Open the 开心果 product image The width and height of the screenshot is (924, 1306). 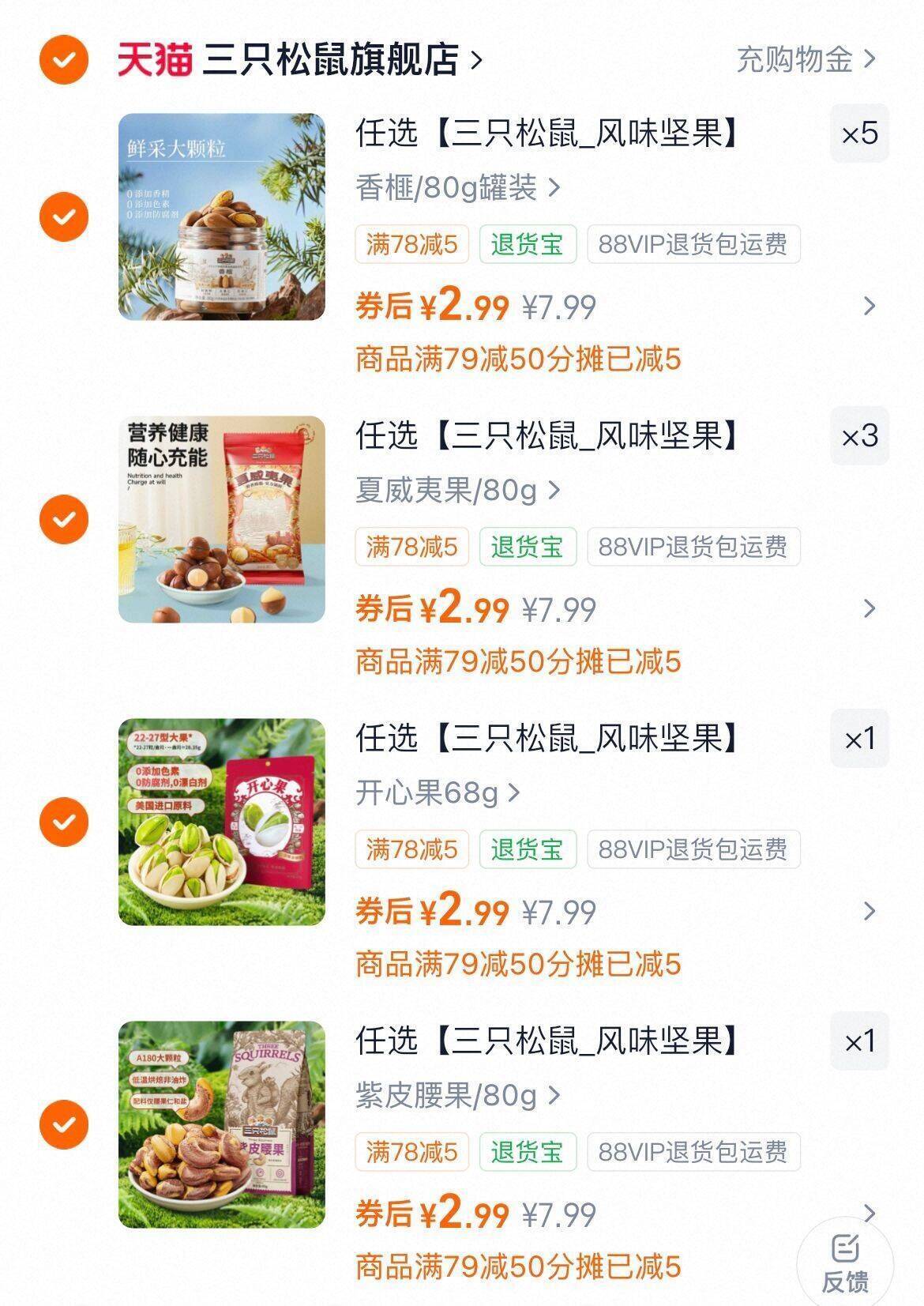pyautogui.click(x=222, y=822)
